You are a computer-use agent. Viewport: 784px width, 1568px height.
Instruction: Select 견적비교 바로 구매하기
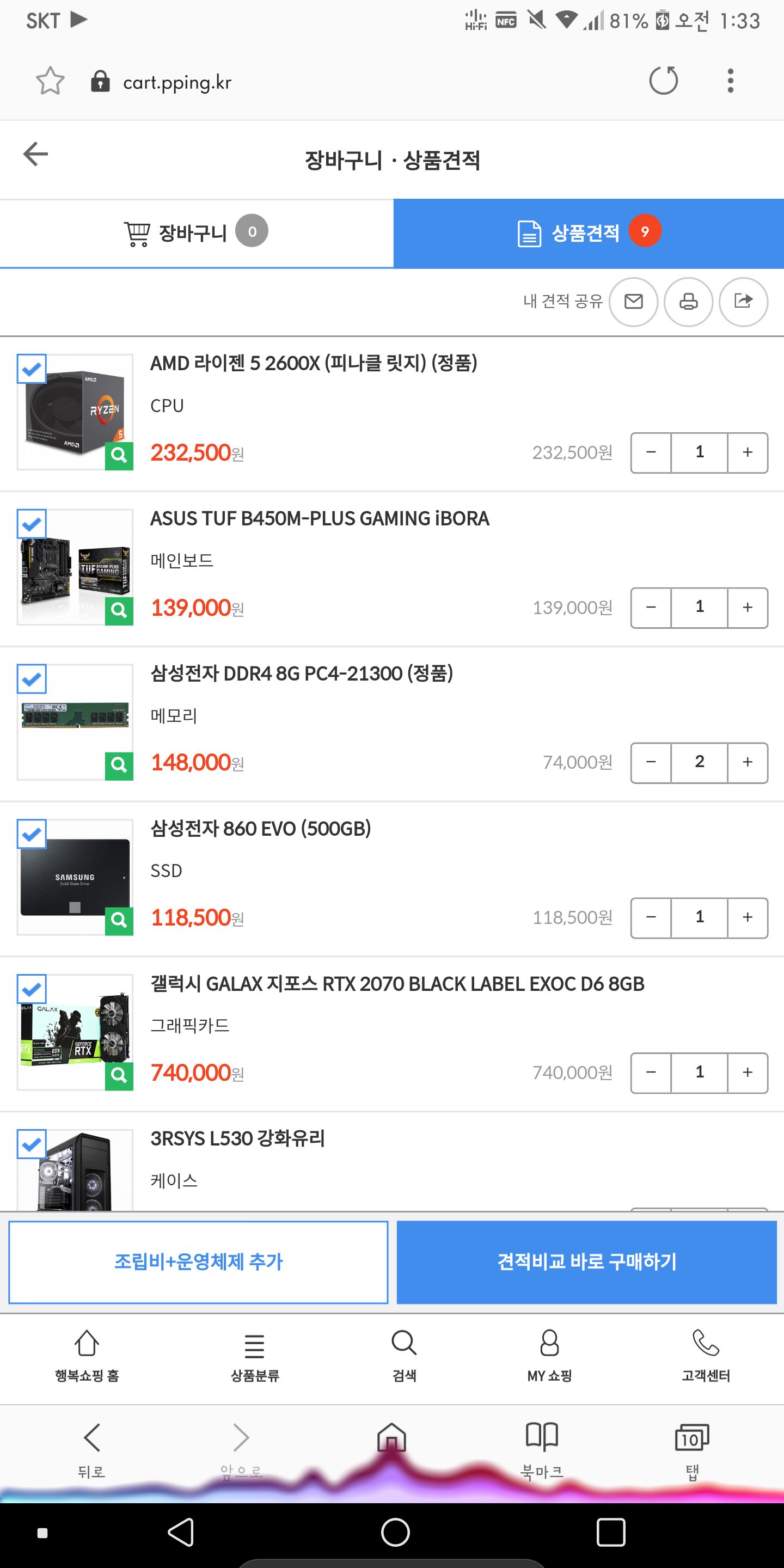[x=587, y=1261]
